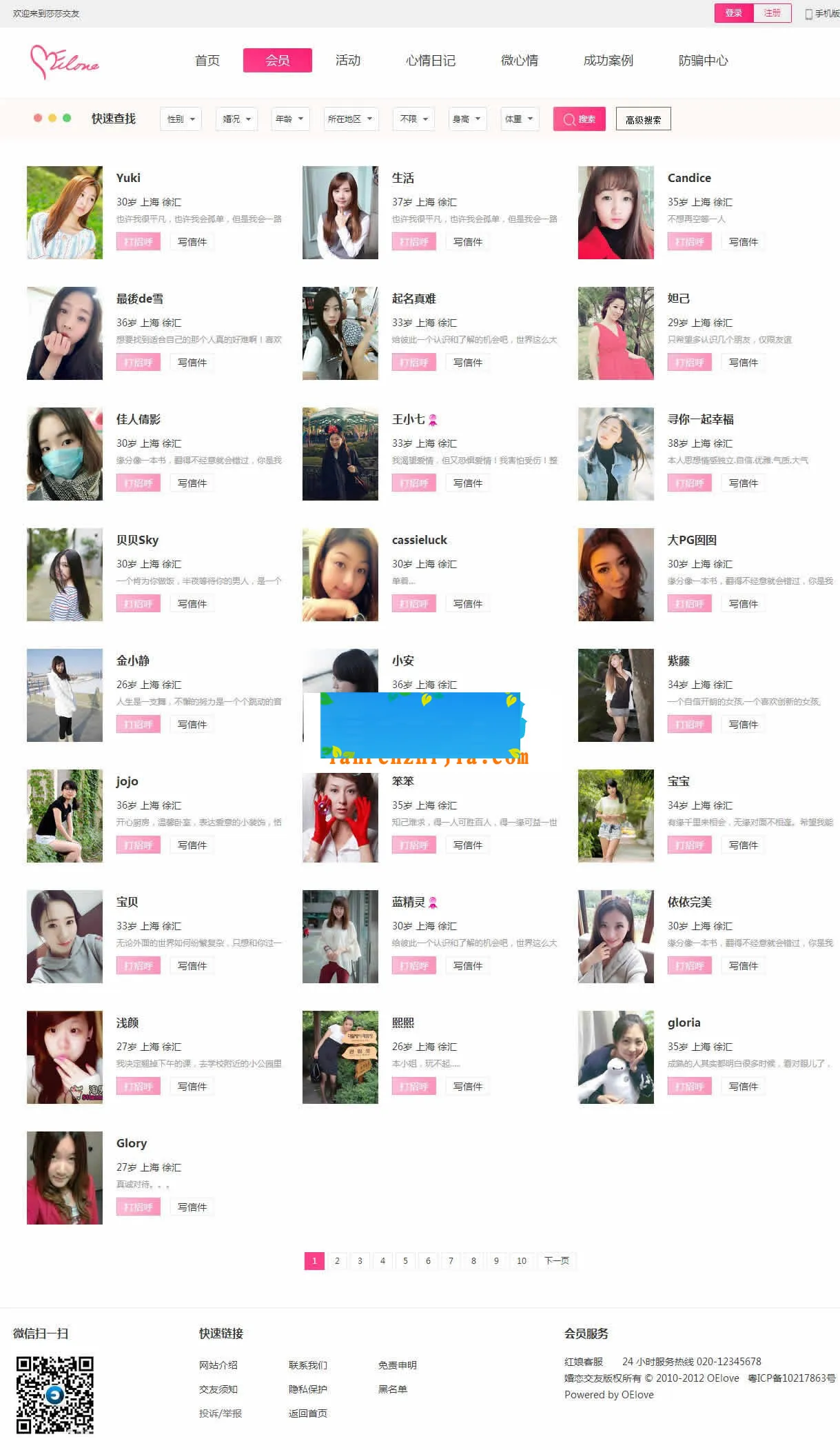The width and height of the screenshot is (840, 1450).
Task: Send 打招呼 greeting to Candice
Action: pyautogui.click(x=689, y=242)
